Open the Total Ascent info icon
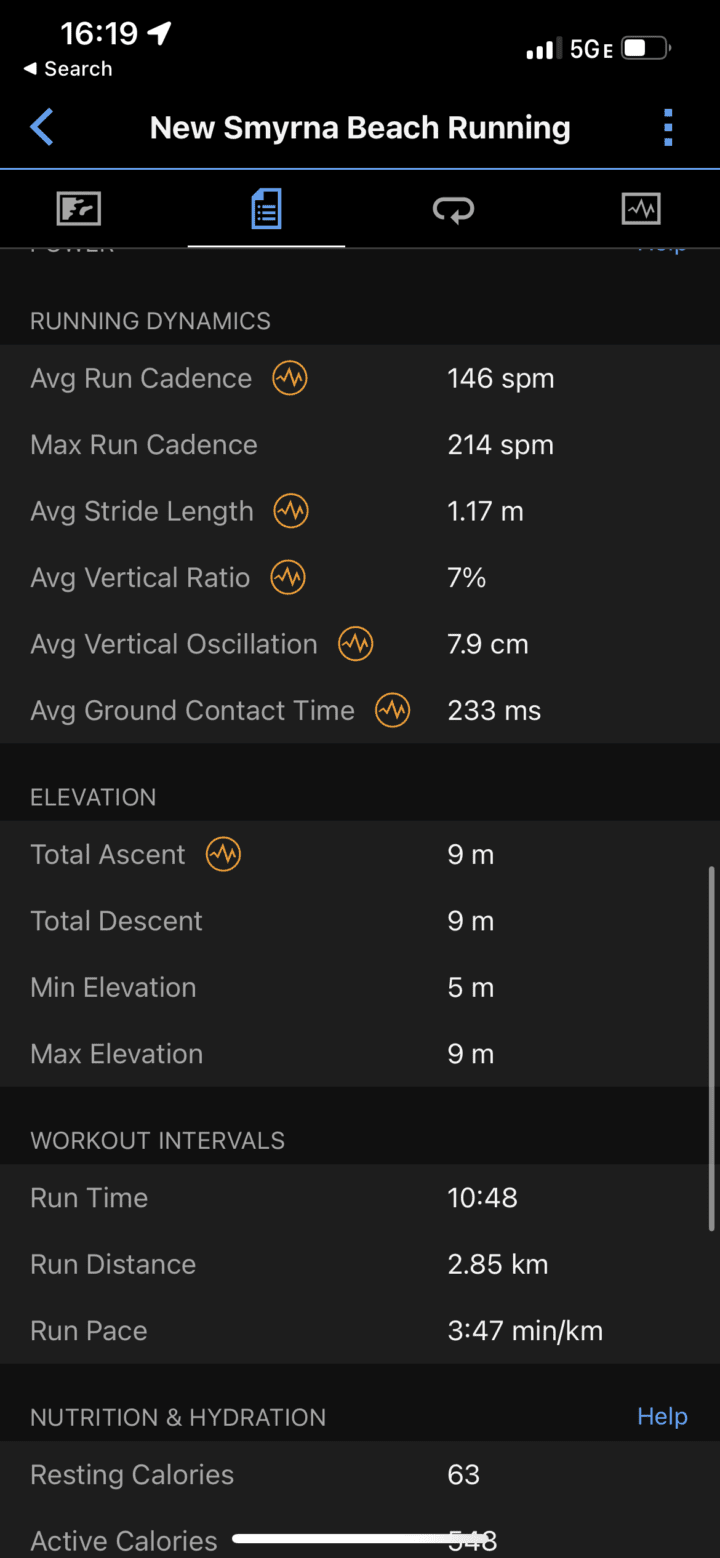Image resolution: width=720 pixels, height=1558 pixels. pyautogui.click(x=223, y=854)
